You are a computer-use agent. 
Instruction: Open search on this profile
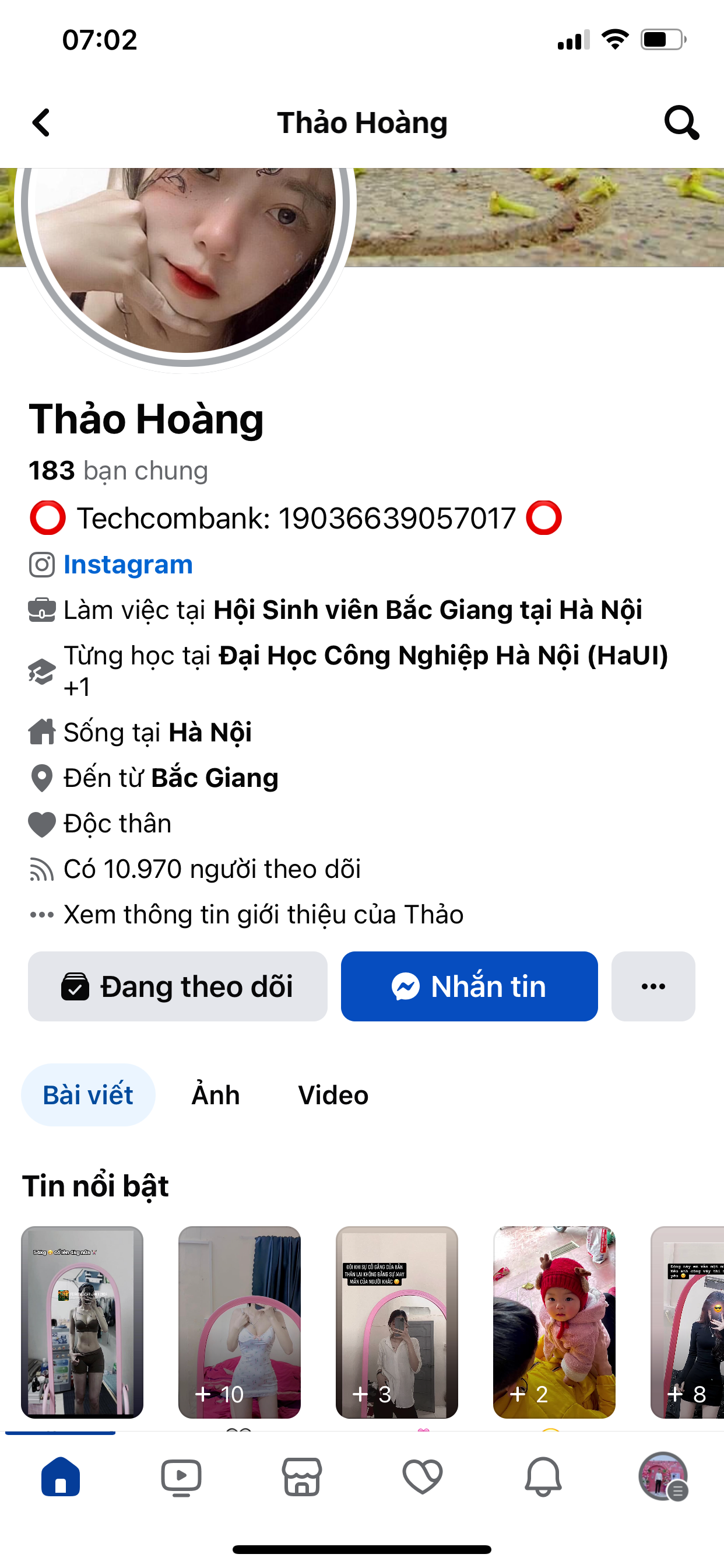681,123
